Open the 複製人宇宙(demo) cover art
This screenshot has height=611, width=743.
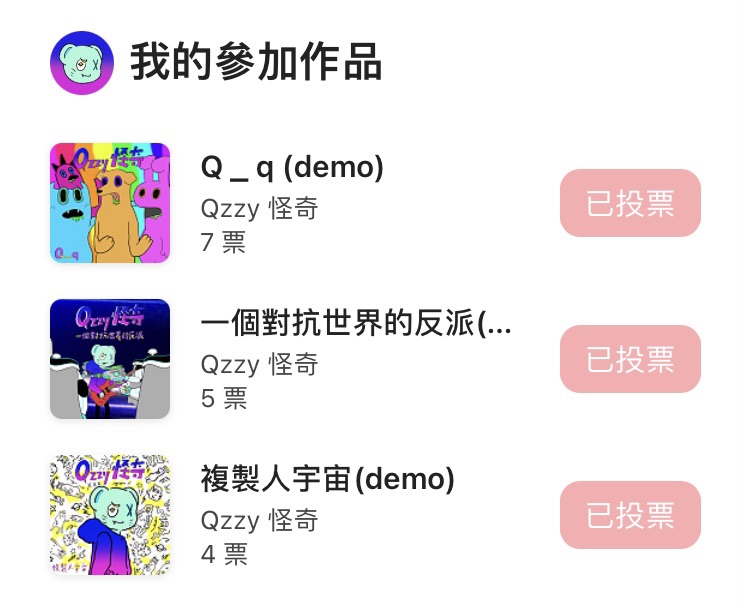(x=110, y=515)
